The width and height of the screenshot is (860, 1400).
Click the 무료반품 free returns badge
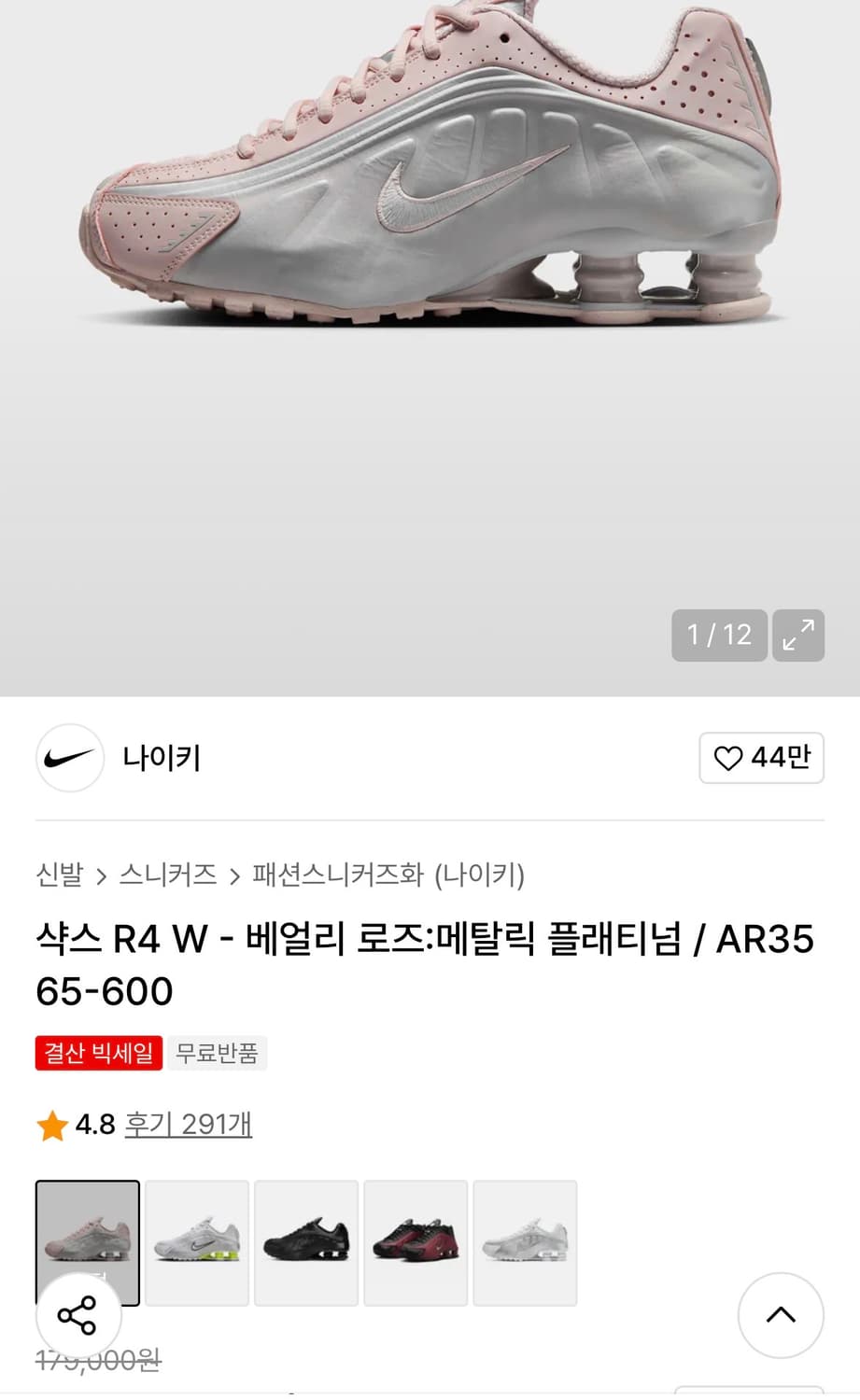point(218,1053)
